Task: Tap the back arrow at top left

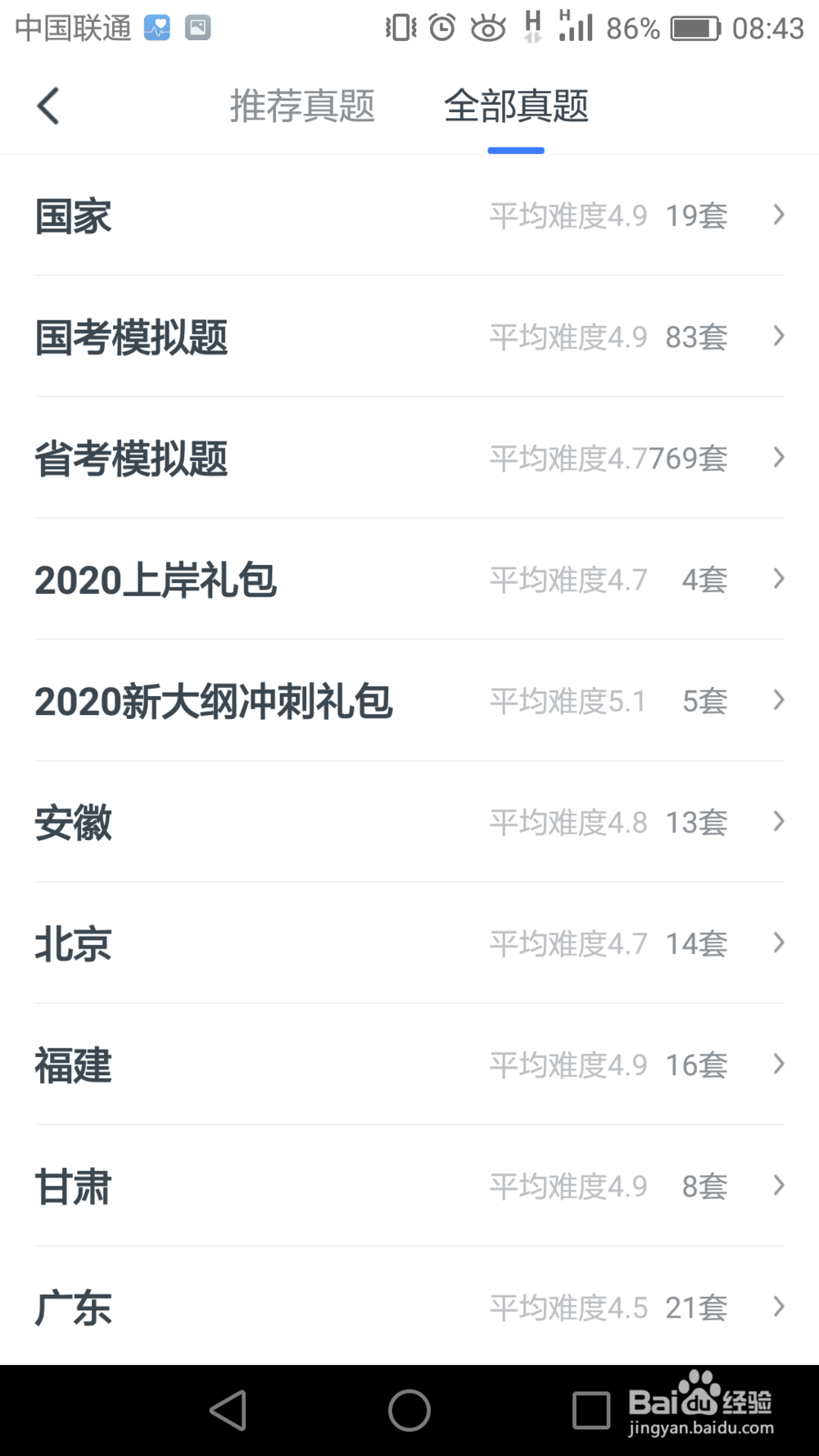Action: 48,106
